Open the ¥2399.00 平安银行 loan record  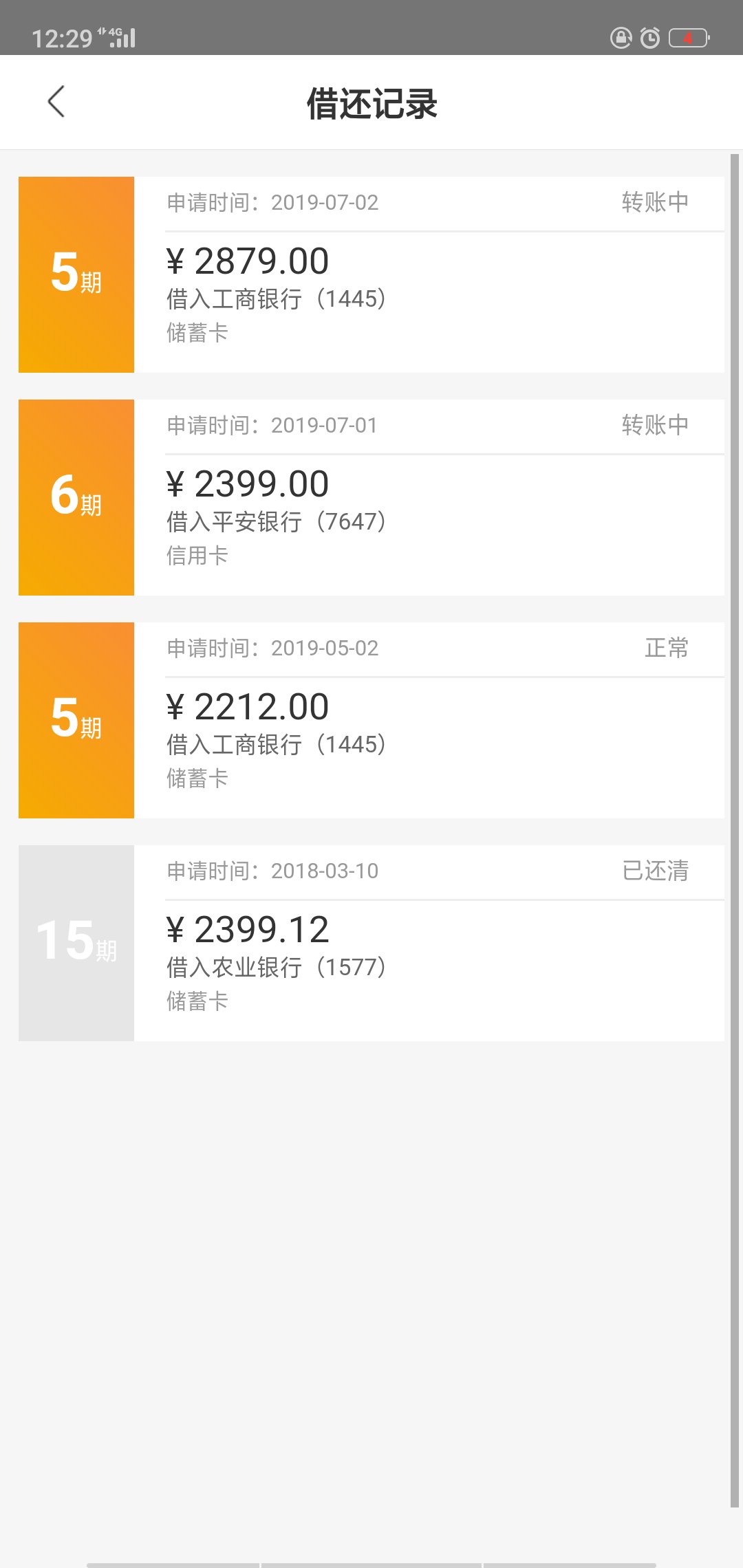[x=371, y=497]
